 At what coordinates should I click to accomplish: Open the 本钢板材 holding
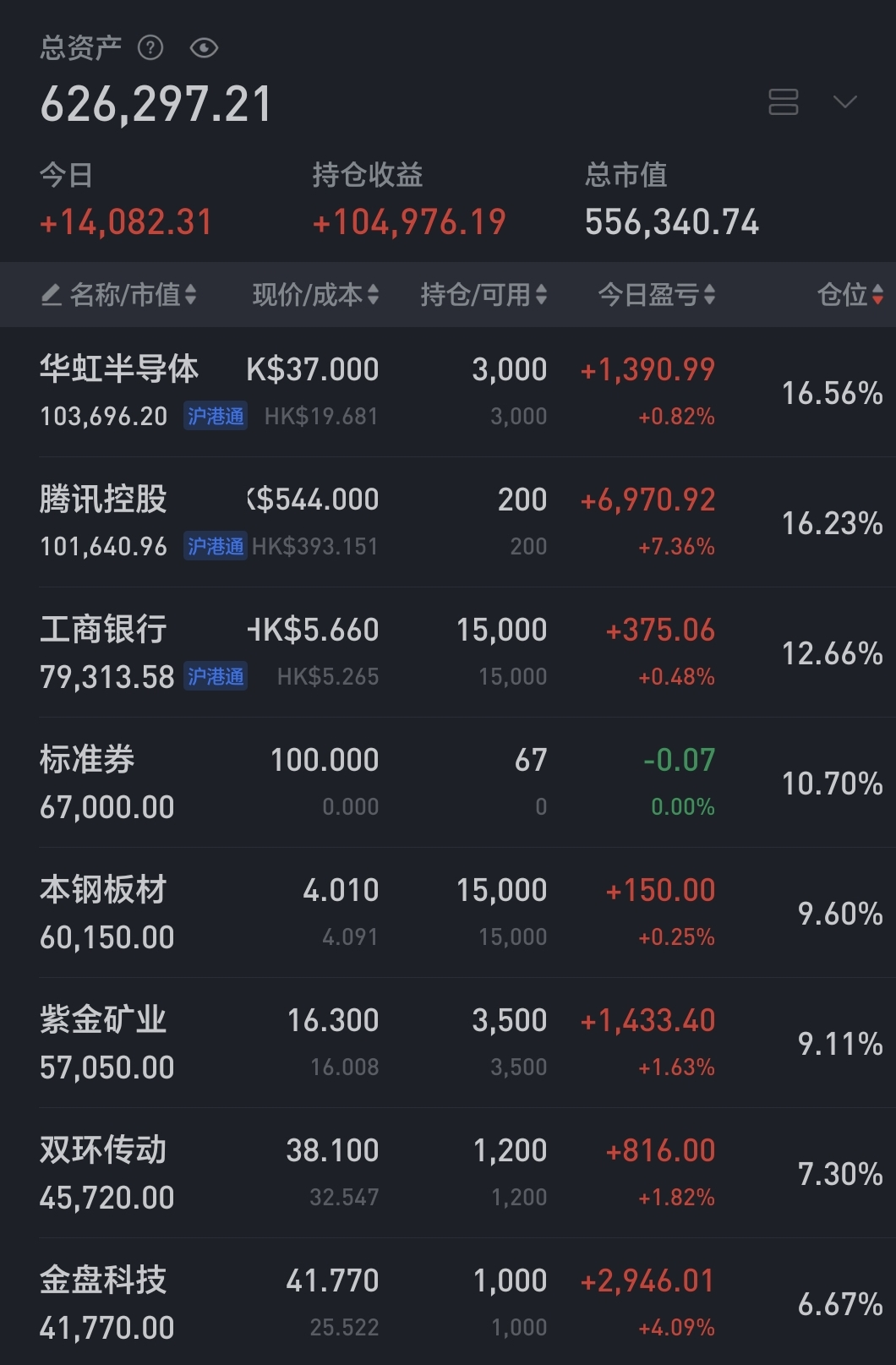pyautogui.click(x=103, y=891)
